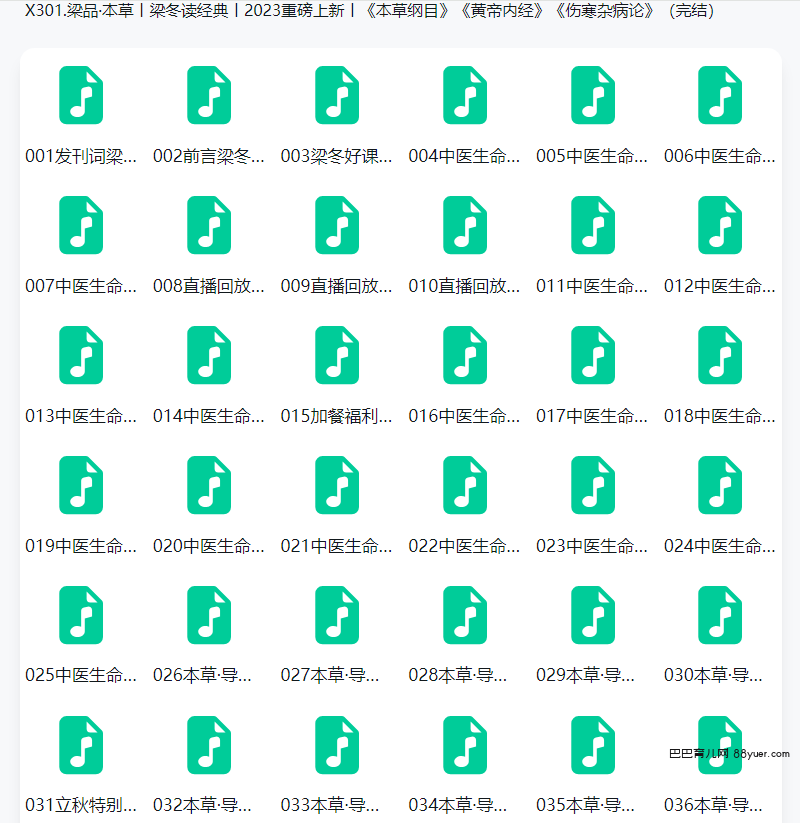Open file 010直播回放
Image resolution: width=800 pixels, height=823 pixels.
click(465, 226)
